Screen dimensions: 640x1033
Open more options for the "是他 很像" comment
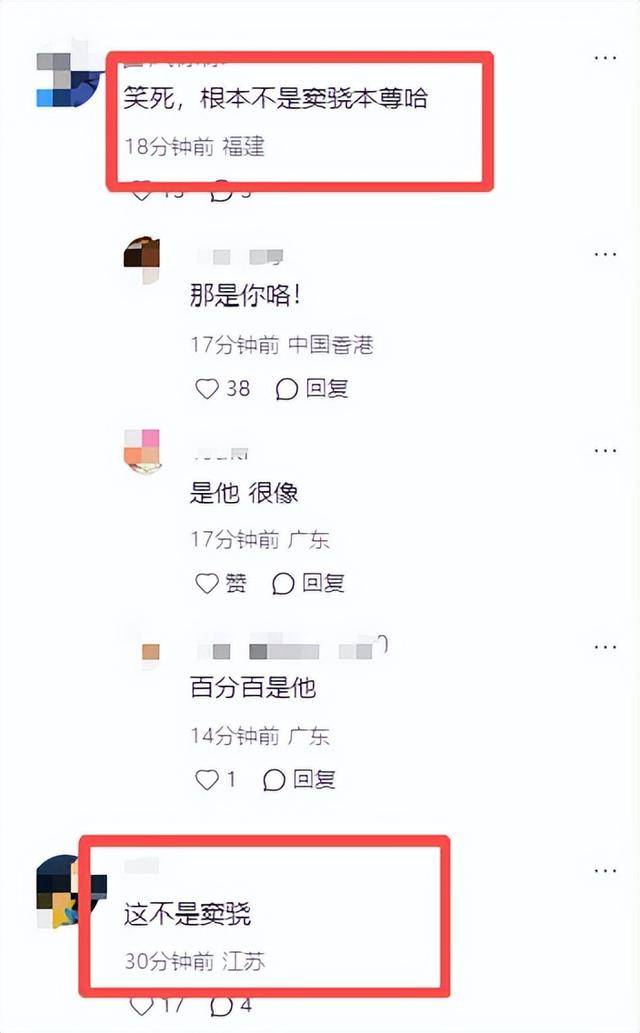coord(606,448)
